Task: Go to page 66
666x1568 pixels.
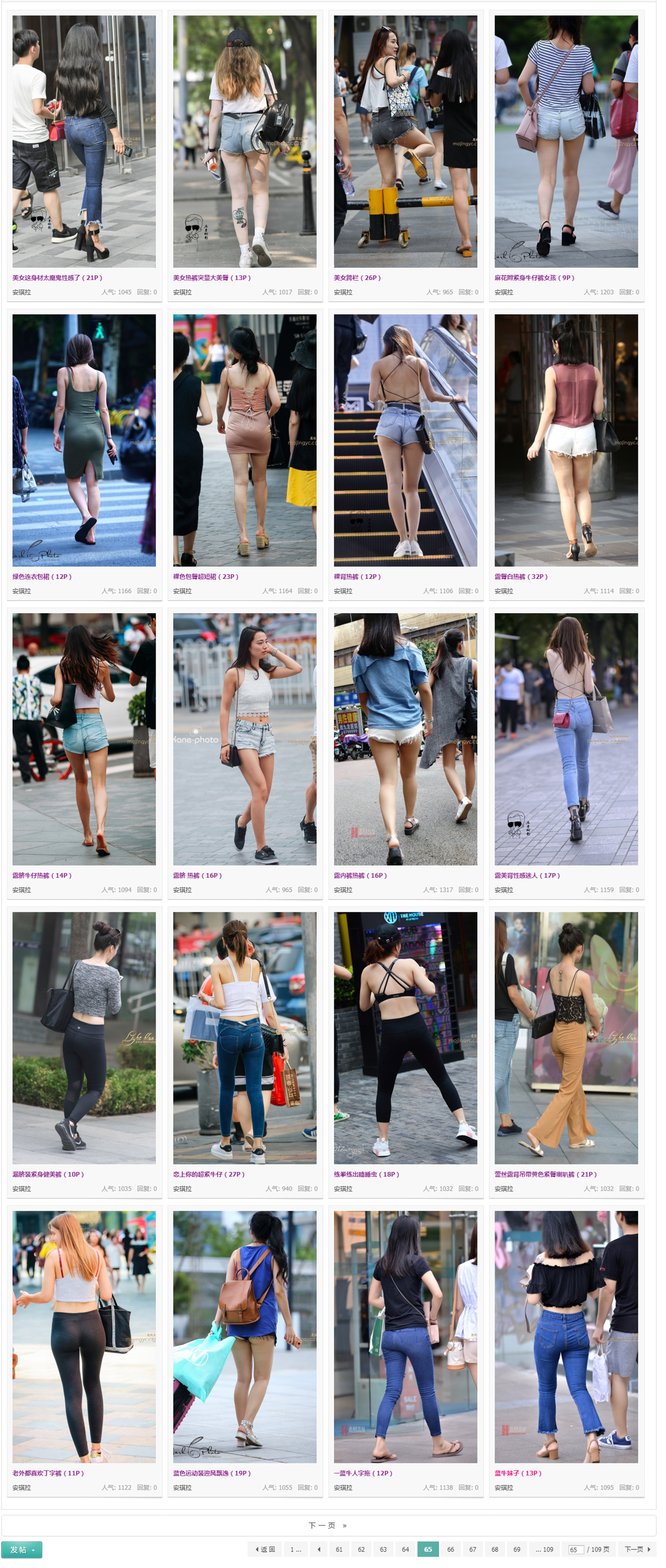Action: (x=450, y=1549)
